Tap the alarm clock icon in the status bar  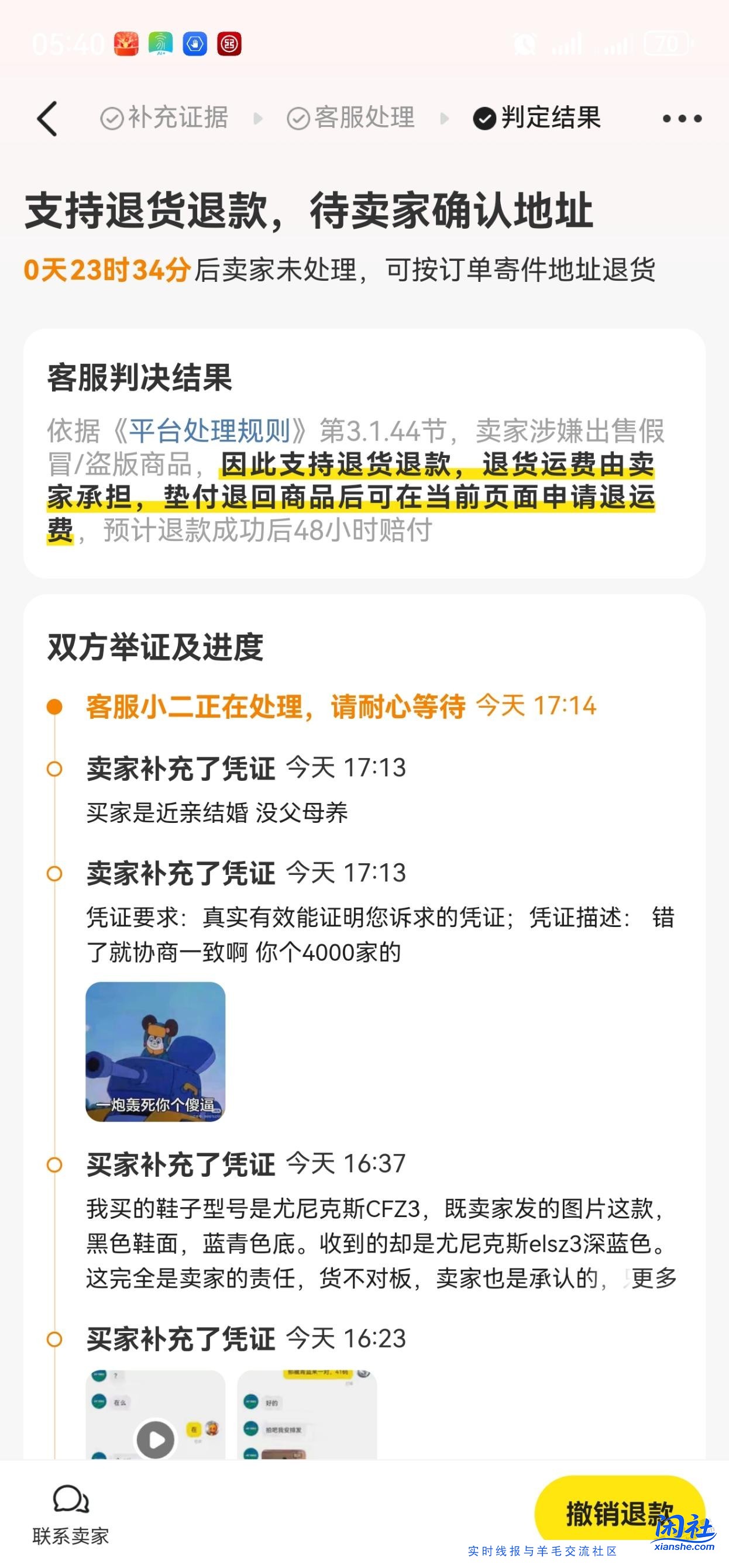(524, 43)
